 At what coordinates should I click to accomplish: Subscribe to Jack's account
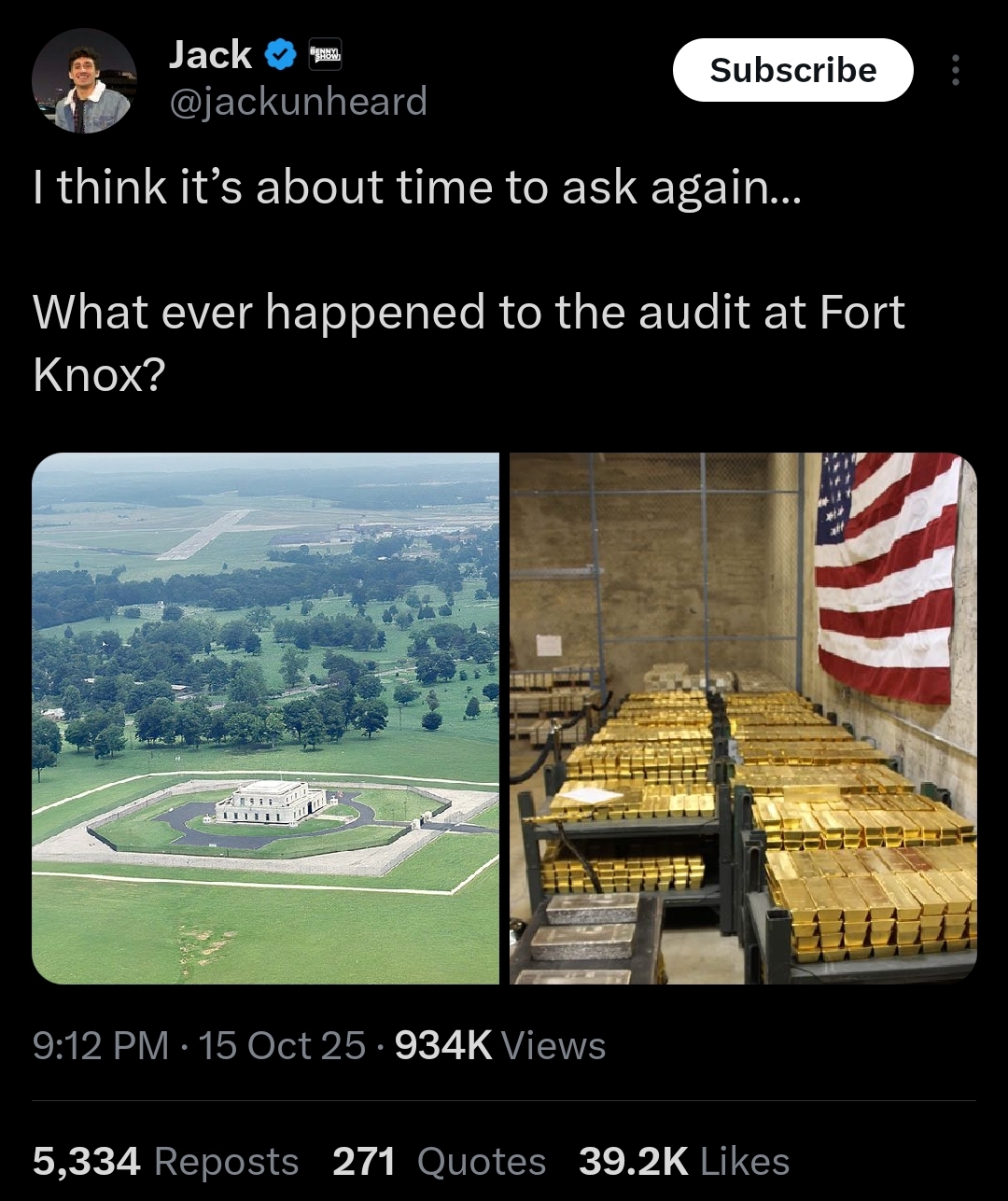point(792,70)
